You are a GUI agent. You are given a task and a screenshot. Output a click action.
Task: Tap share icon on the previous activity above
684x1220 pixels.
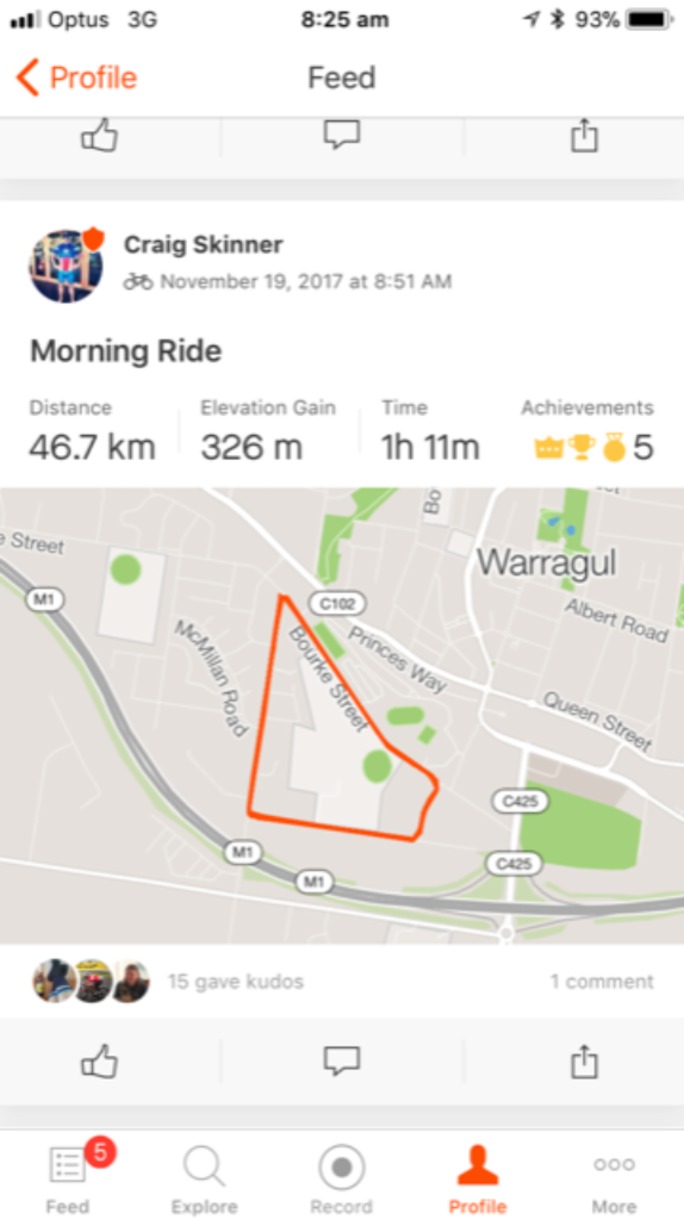point(584,137)
